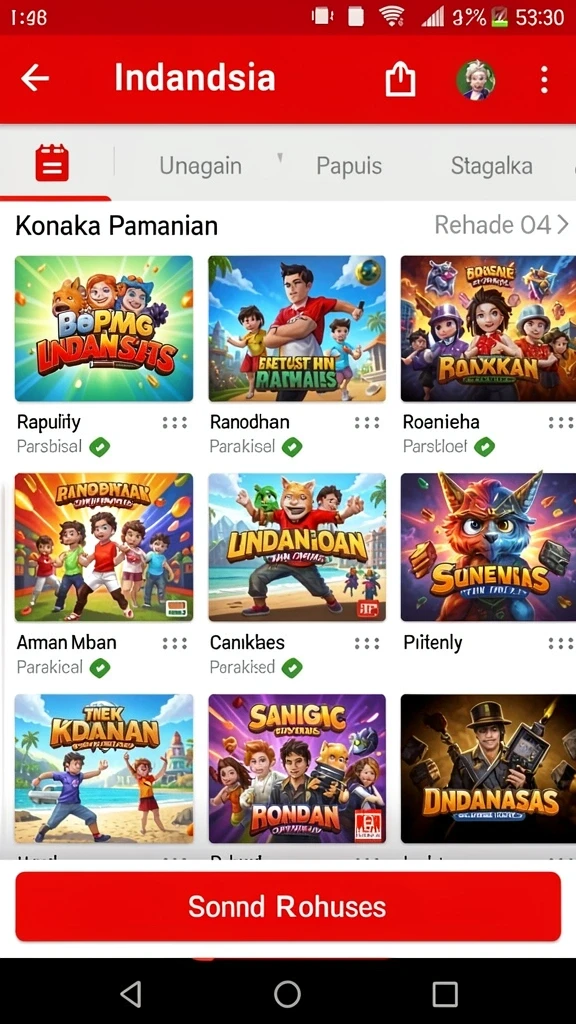The image size is (576, 1024).
Task: Open the Ranodhan game tile
Action: click(297, 328)
